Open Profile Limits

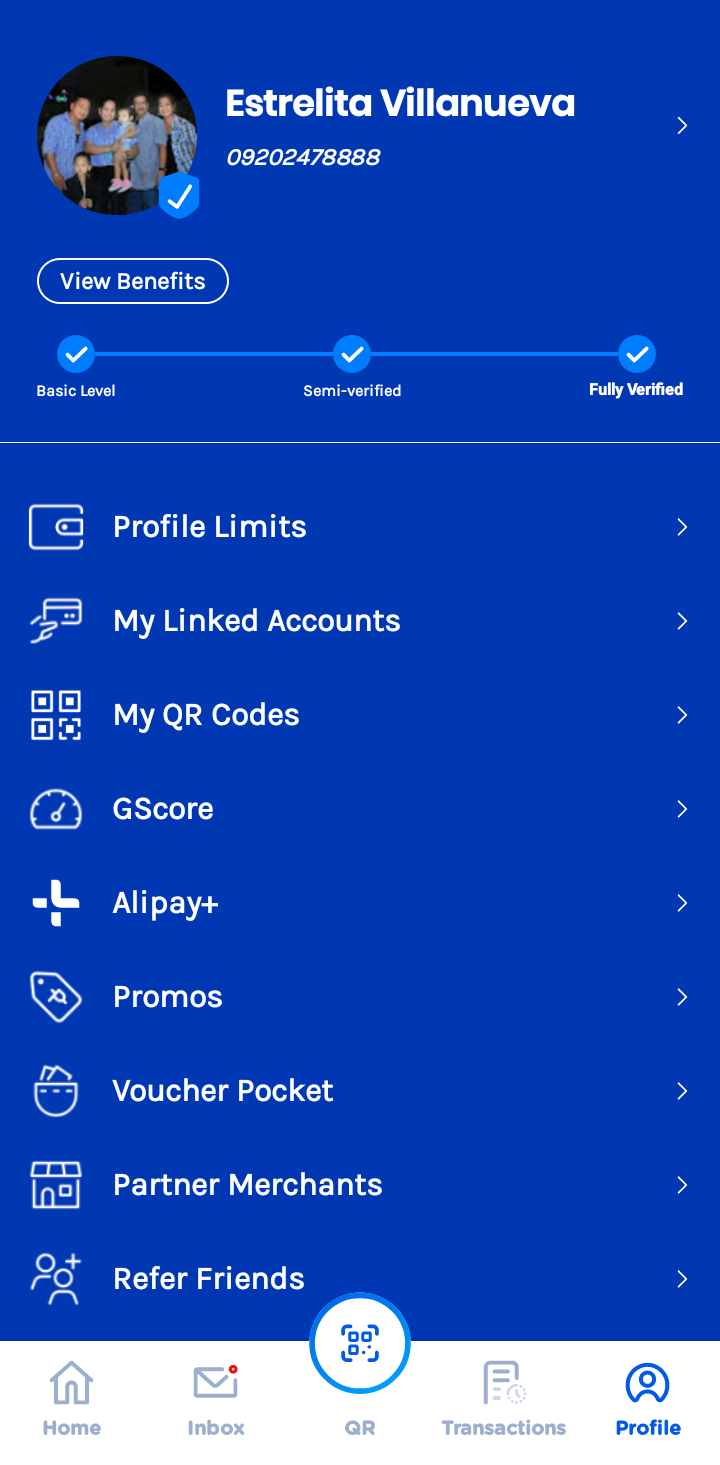pyautogui.click(x=360, y=527)
